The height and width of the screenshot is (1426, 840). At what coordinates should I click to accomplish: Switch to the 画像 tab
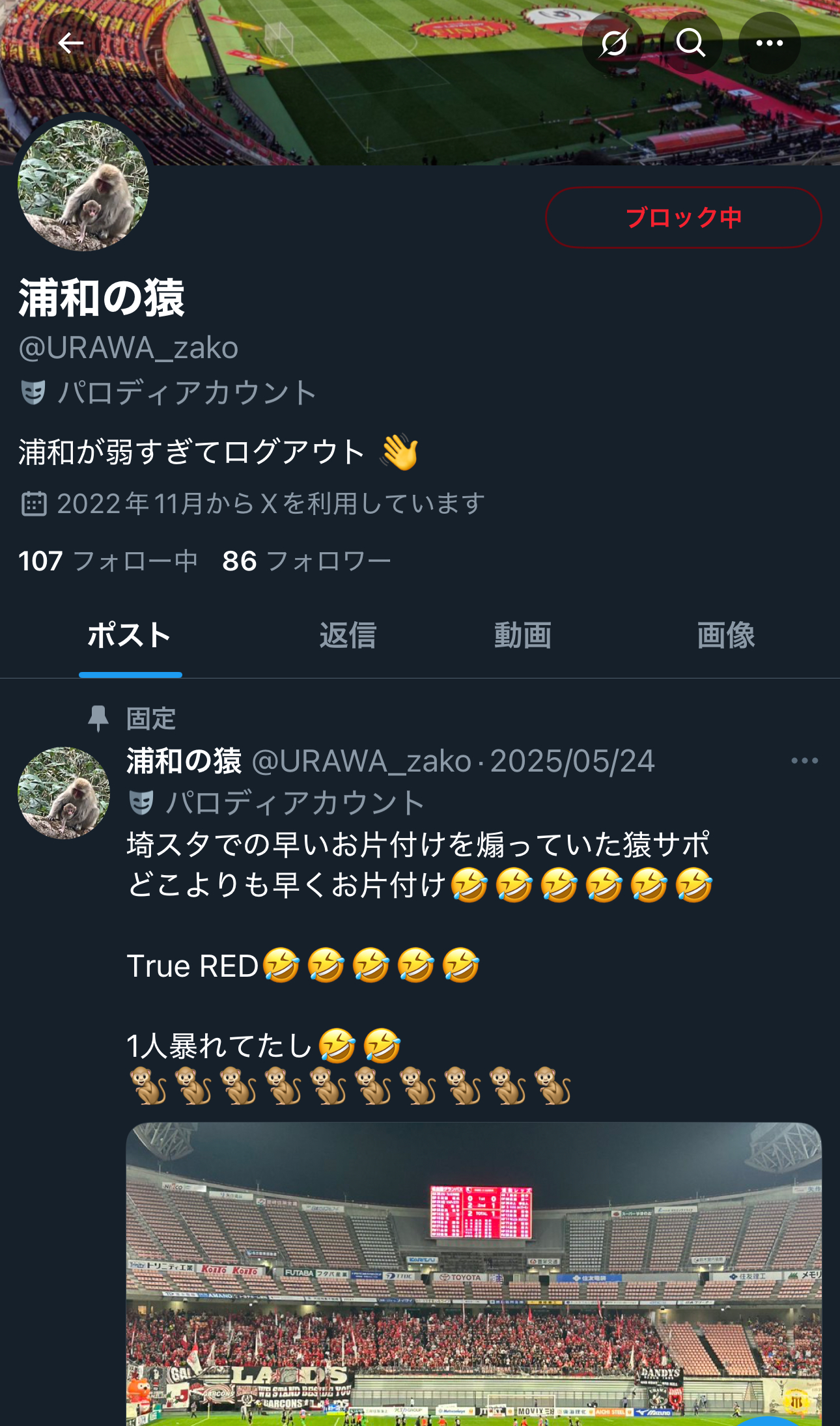[725, 635]
